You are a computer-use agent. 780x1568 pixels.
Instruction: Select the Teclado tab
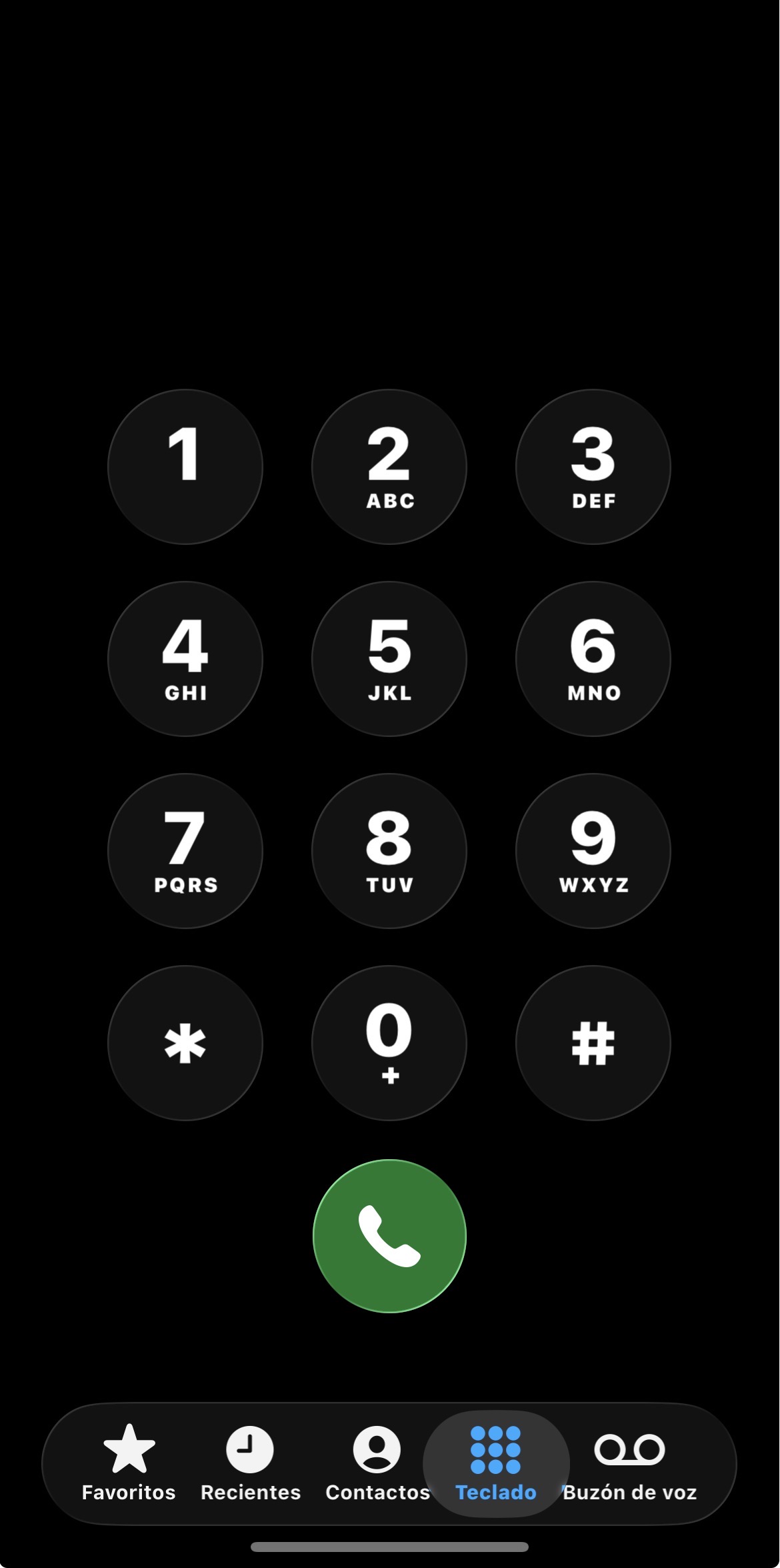coord(495,1464)
